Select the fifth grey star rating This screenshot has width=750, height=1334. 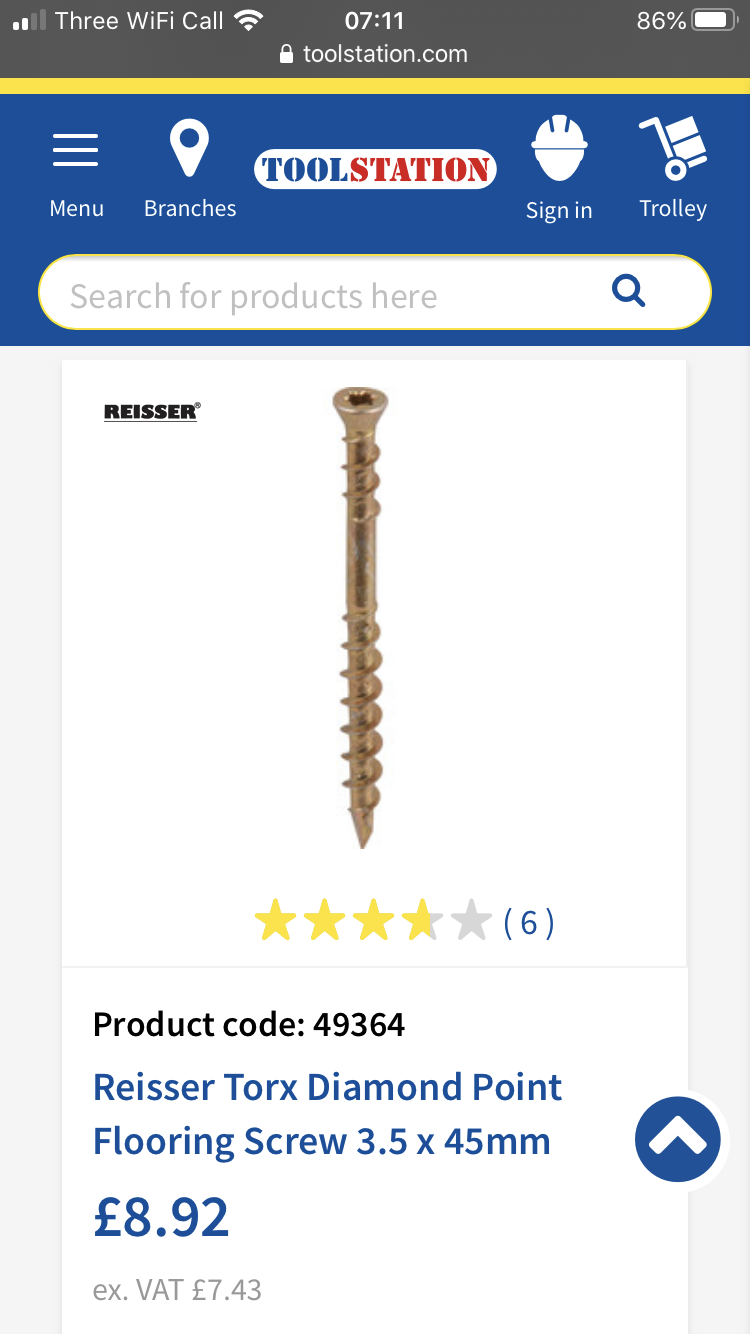pyautogui.click(x=473, y=920)
